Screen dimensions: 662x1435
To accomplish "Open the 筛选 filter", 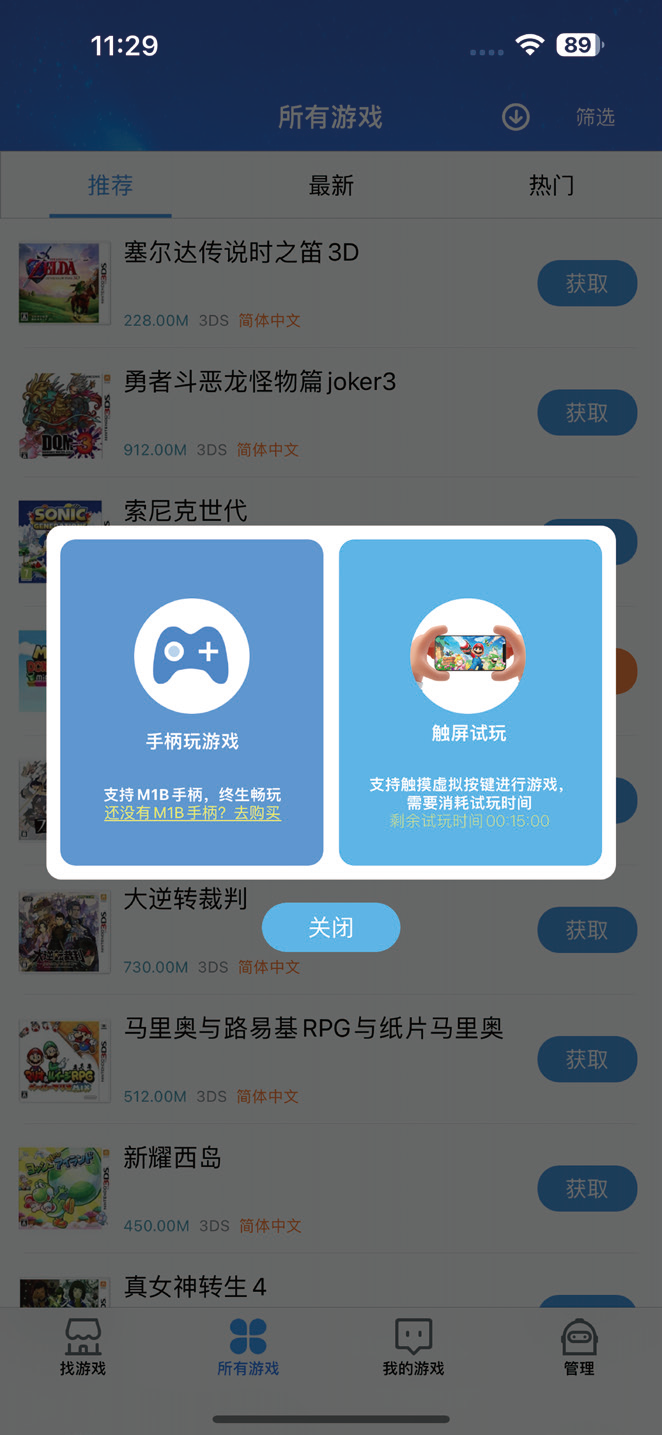I will (595, 117).
